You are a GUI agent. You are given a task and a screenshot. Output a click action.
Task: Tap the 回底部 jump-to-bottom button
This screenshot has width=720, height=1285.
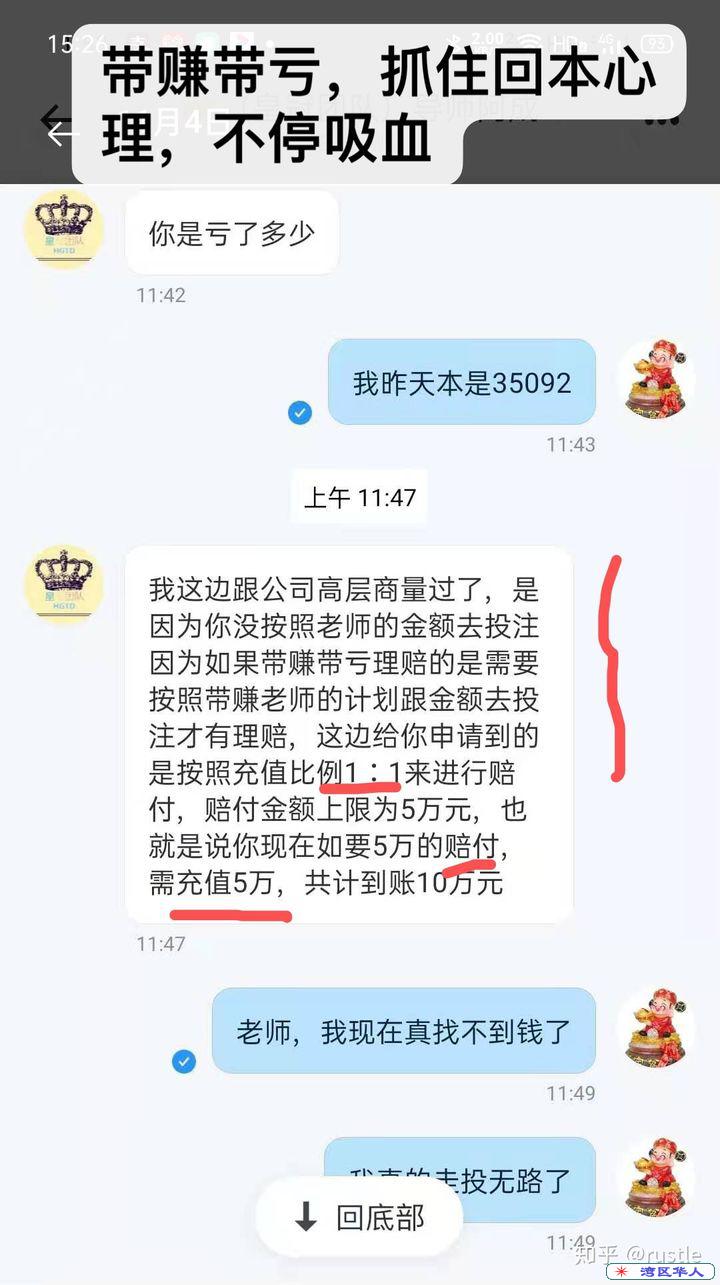coord(360,1217)
